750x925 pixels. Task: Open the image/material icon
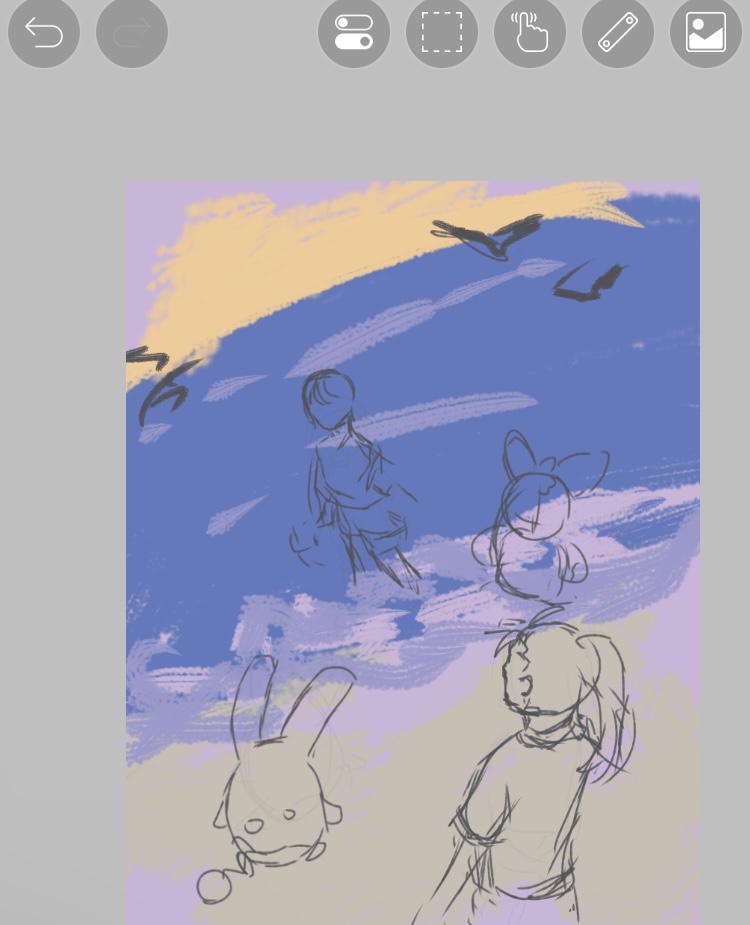click(x=706, y=32)
